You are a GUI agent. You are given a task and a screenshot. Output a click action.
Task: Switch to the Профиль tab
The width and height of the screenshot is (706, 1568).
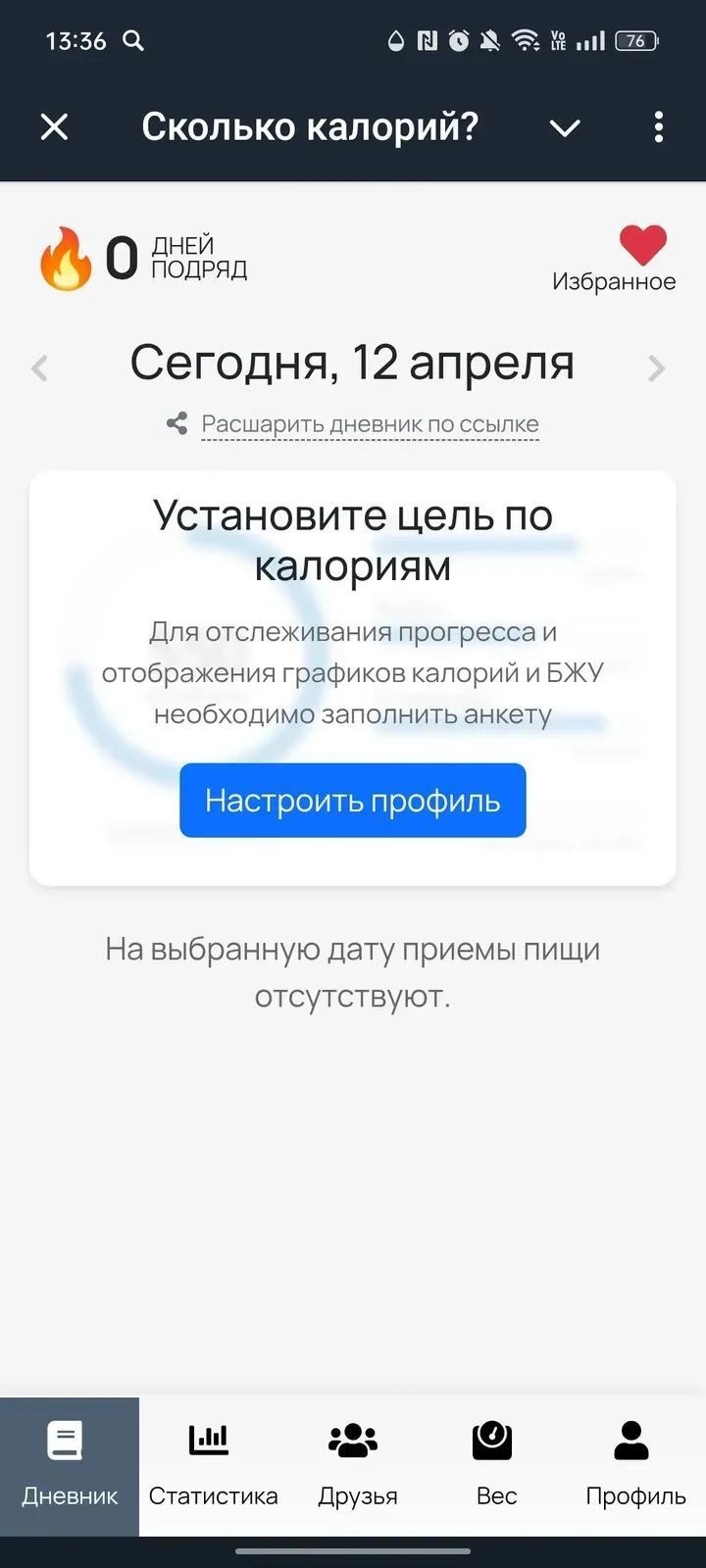[x=635, y=1465]
